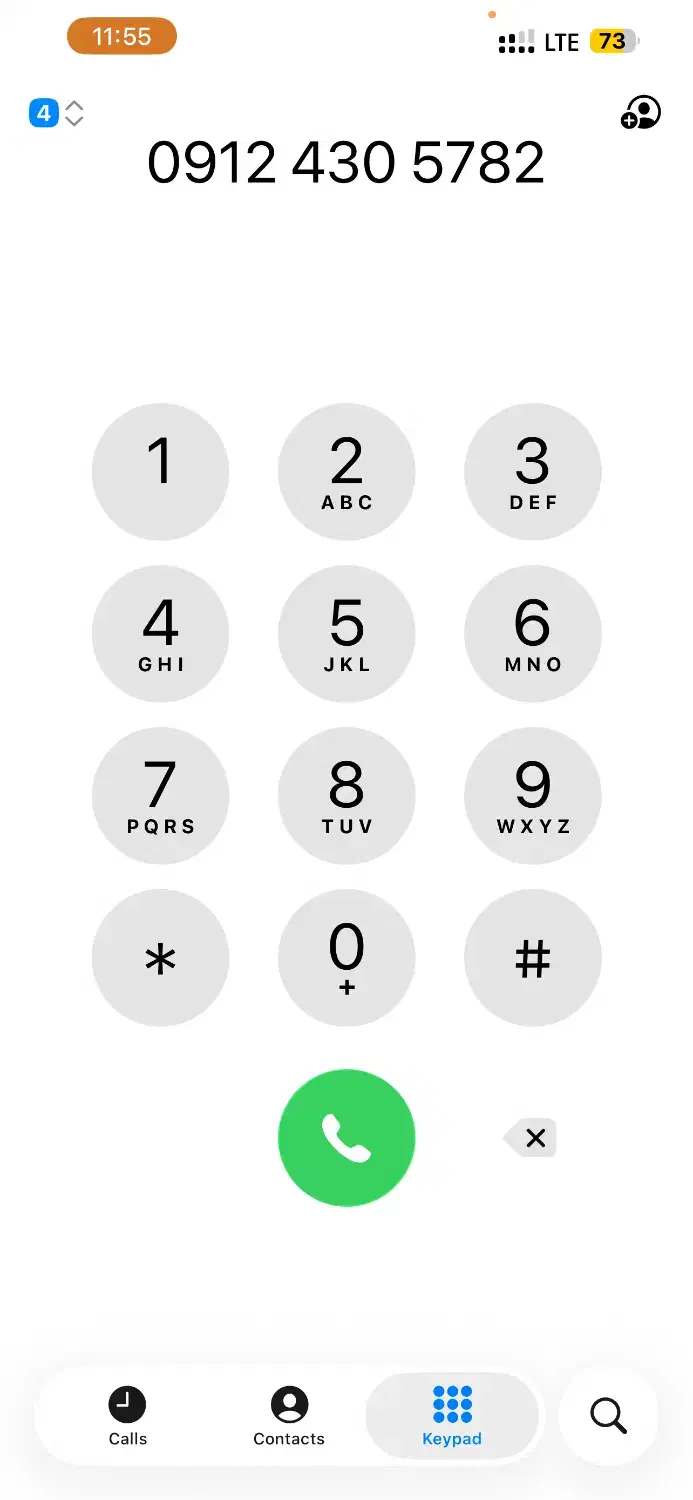Open the SIM line selector
The image size is (693, 1500).
pyautogui.click(x=56, y=114)
